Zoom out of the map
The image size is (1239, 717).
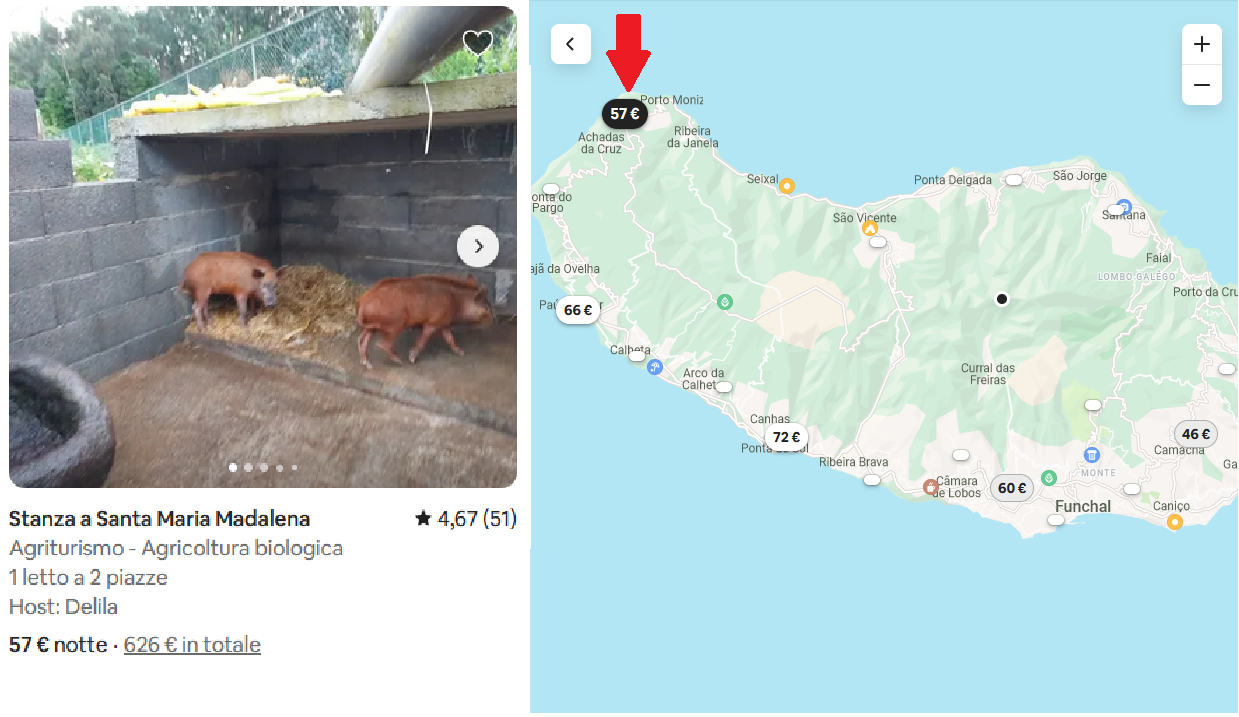[x=1201, y=85]
